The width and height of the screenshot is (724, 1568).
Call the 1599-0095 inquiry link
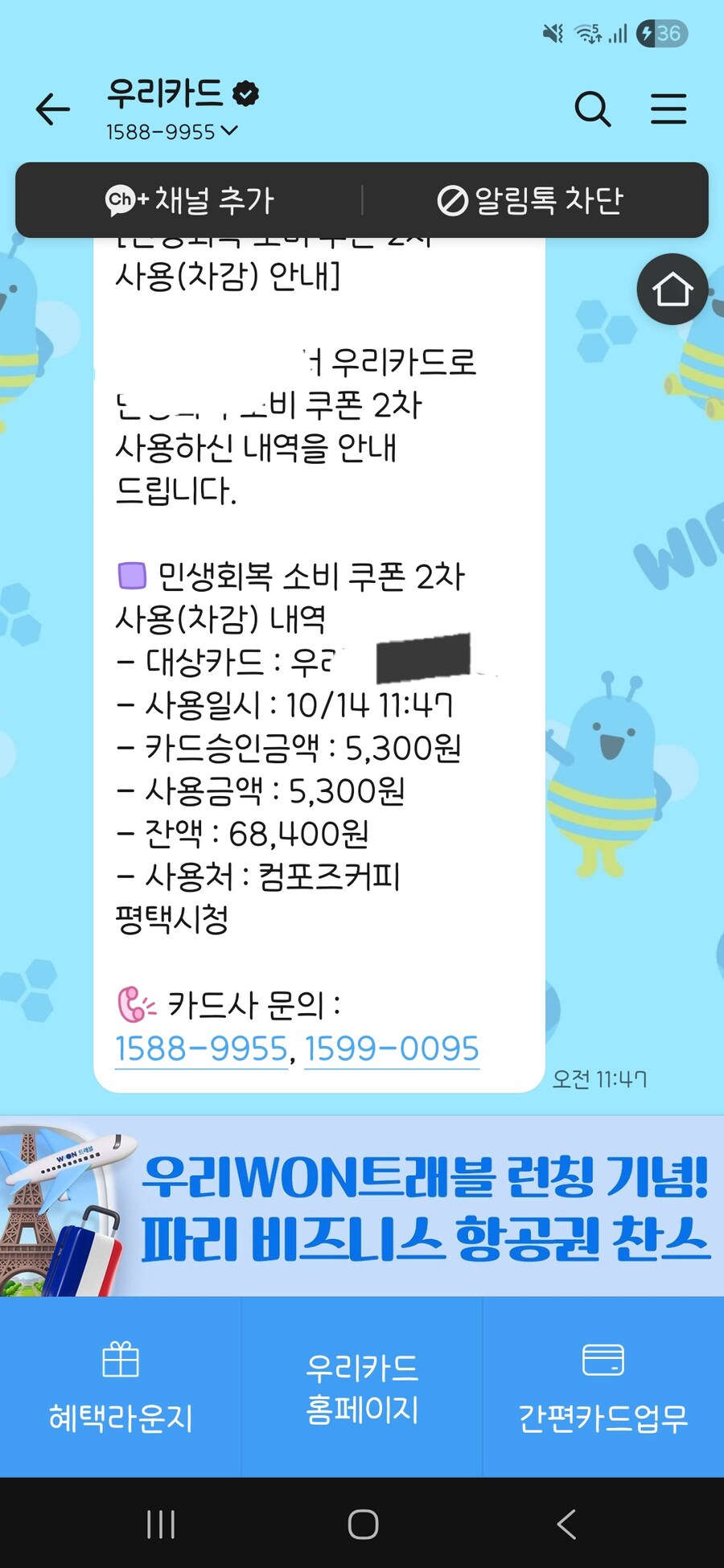click(392, 1049)
